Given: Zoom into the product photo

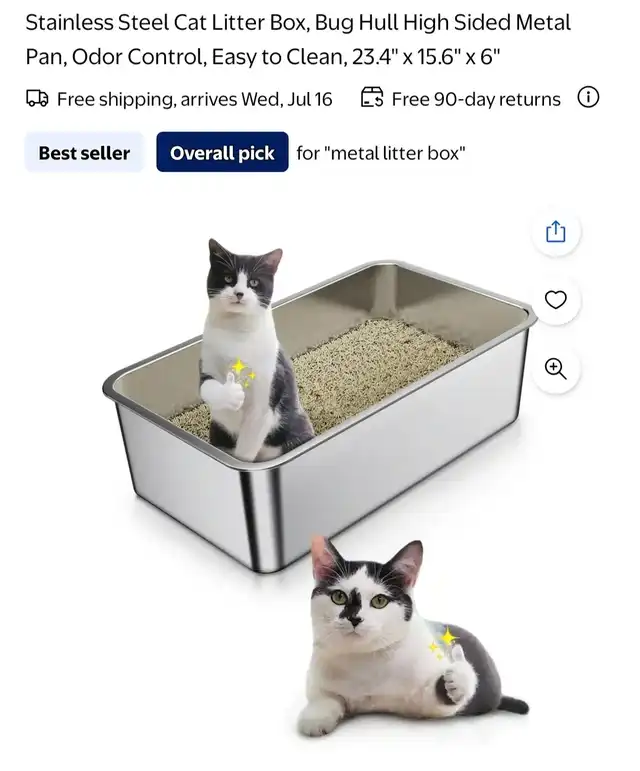Looking at the screenshot, I should (556, 369).
